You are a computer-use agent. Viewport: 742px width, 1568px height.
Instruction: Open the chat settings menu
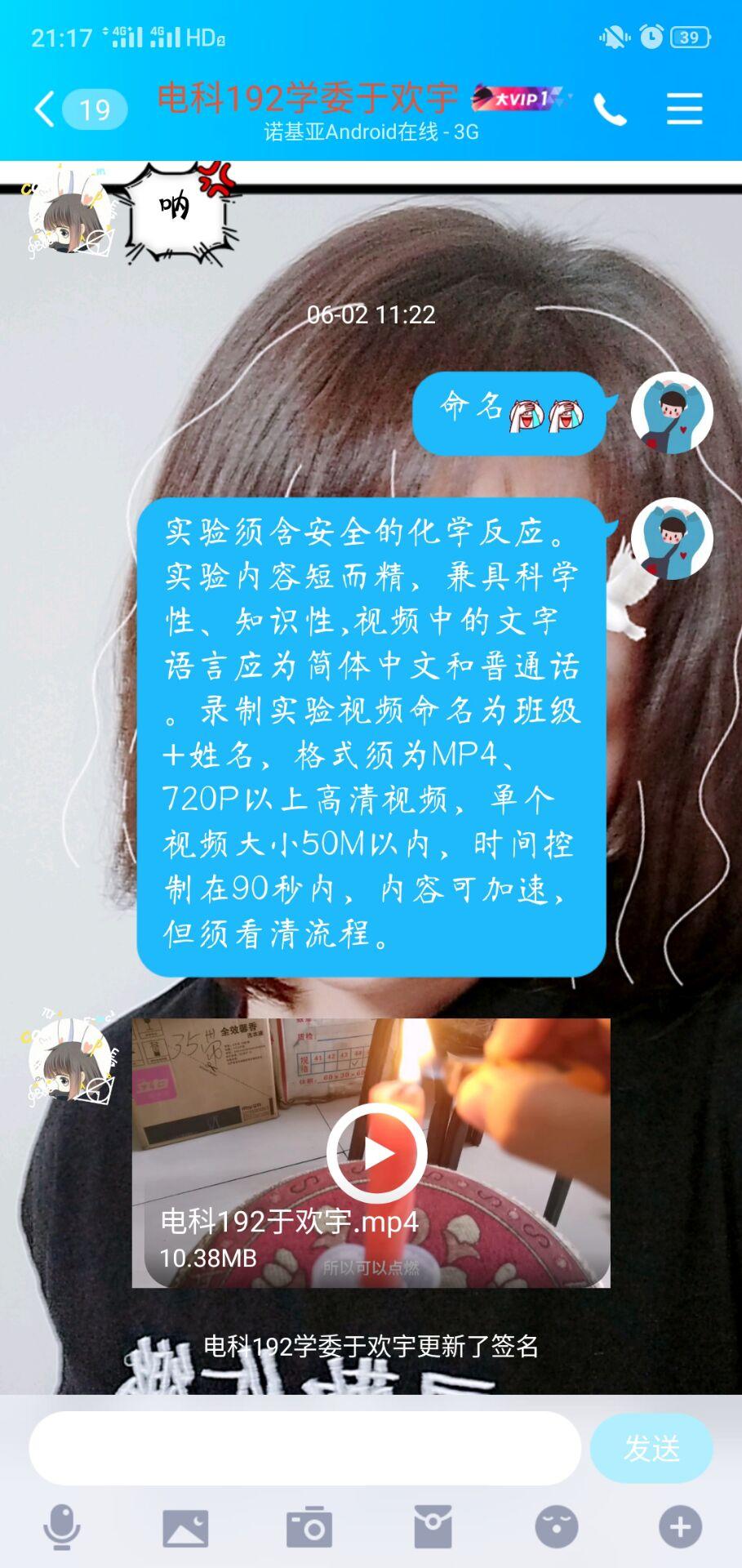click(684, 109)
